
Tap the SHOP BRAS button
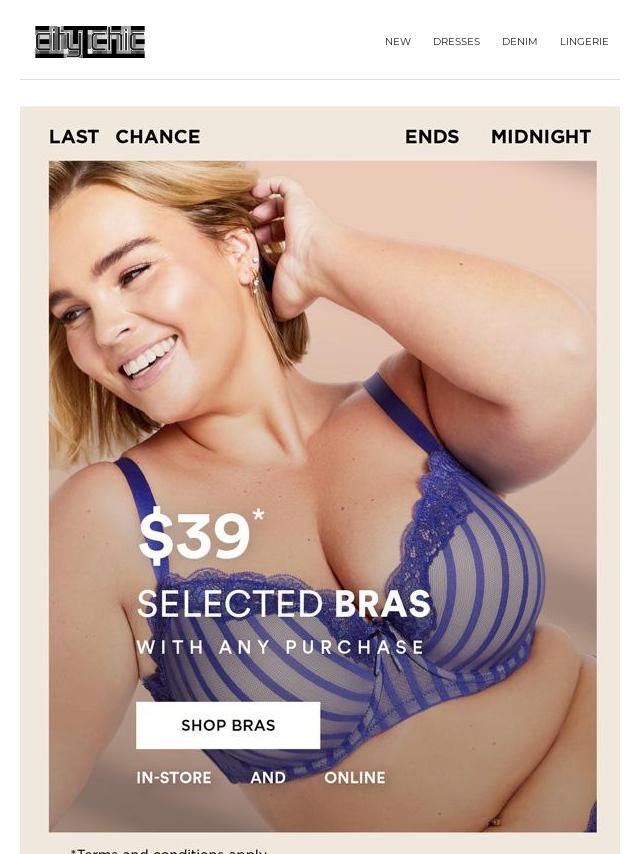[x=228, y=726]
